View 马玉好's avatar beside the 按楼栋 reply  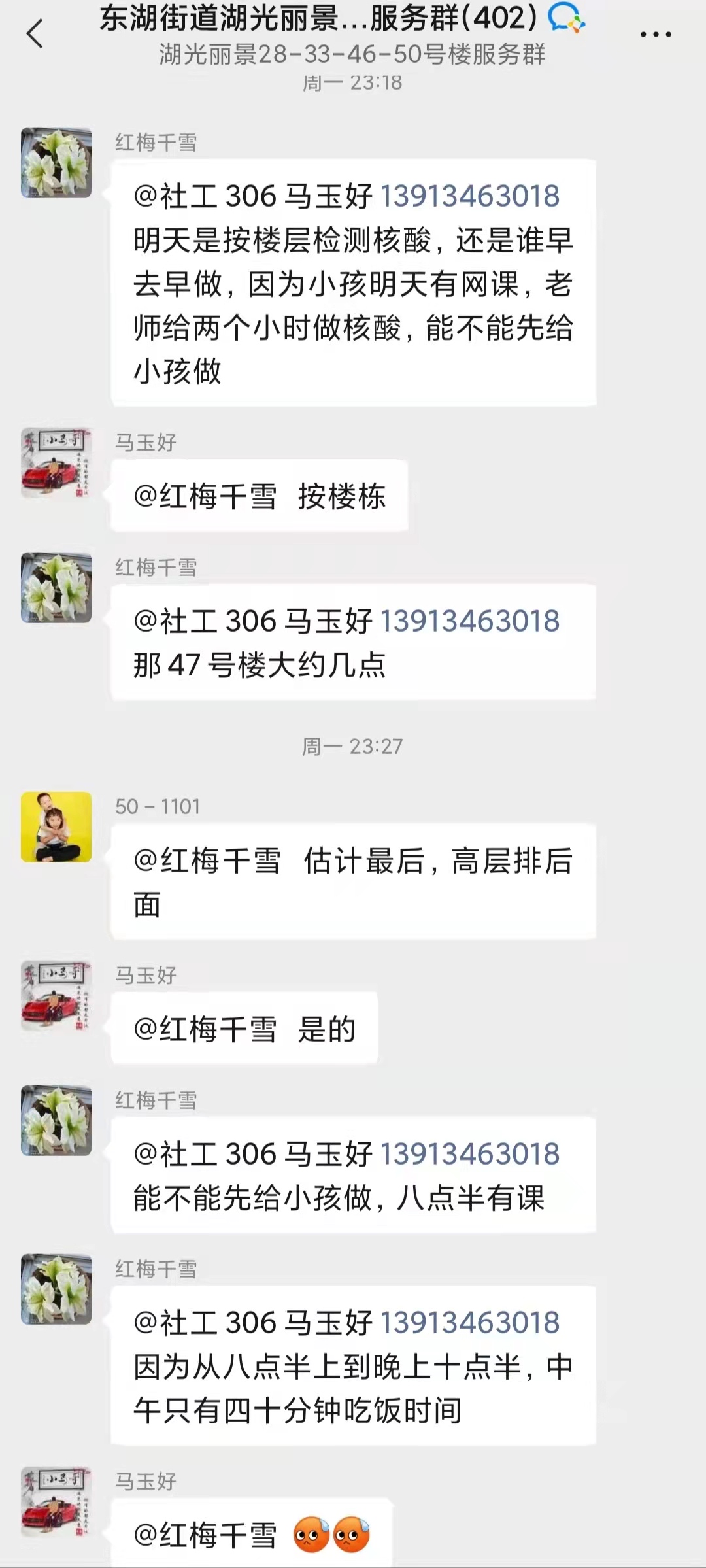[x=56, y=463]
